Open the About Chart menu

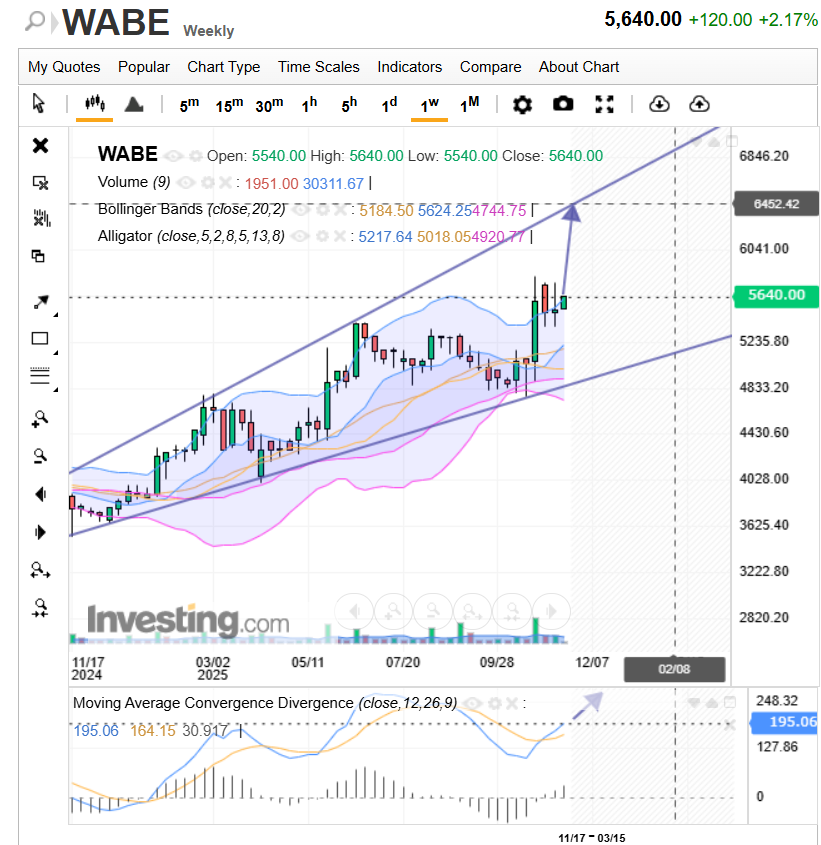pos(579,67)
